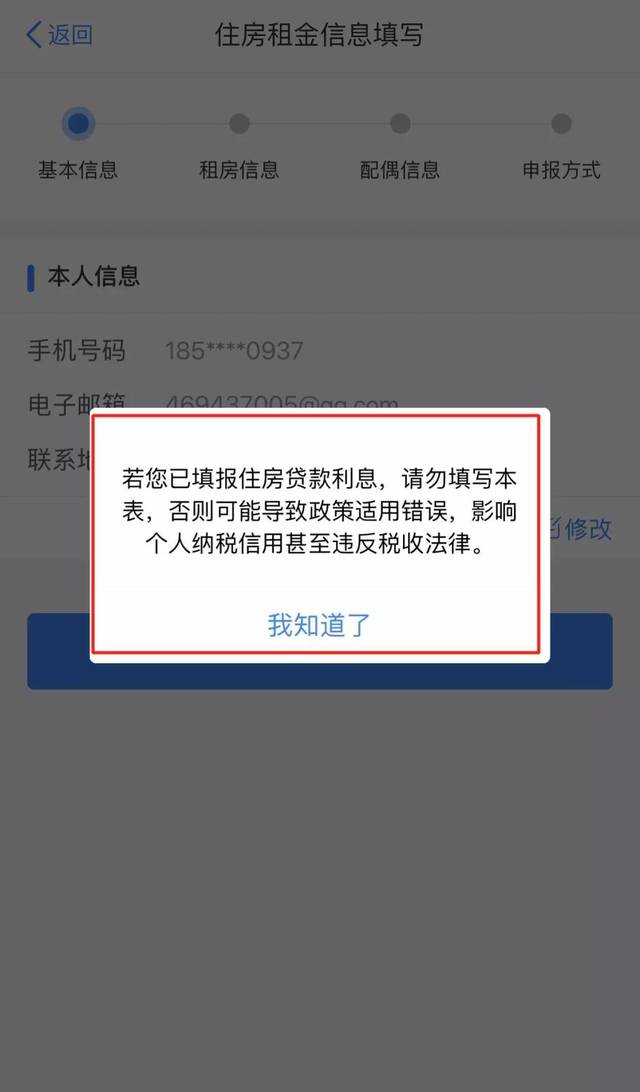Tap the 修改 link behind the dialog
Screen dimensions: 640x1092
(x=586, y=529)
